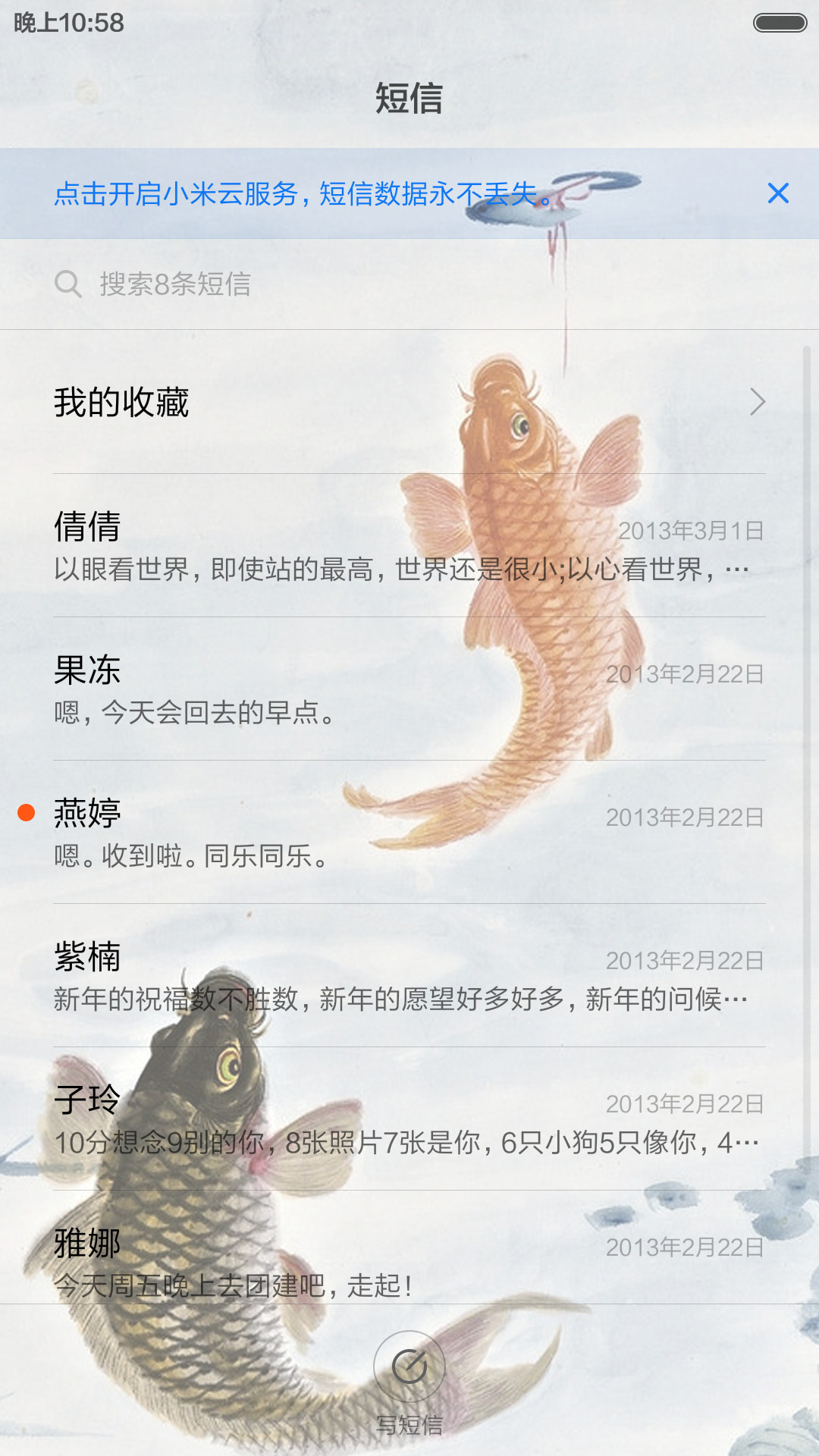The width and height of the screenshot is (819, 1456).
Task: Open 紫楠's New Year greeting thread
Action: [x=409, y=976]
